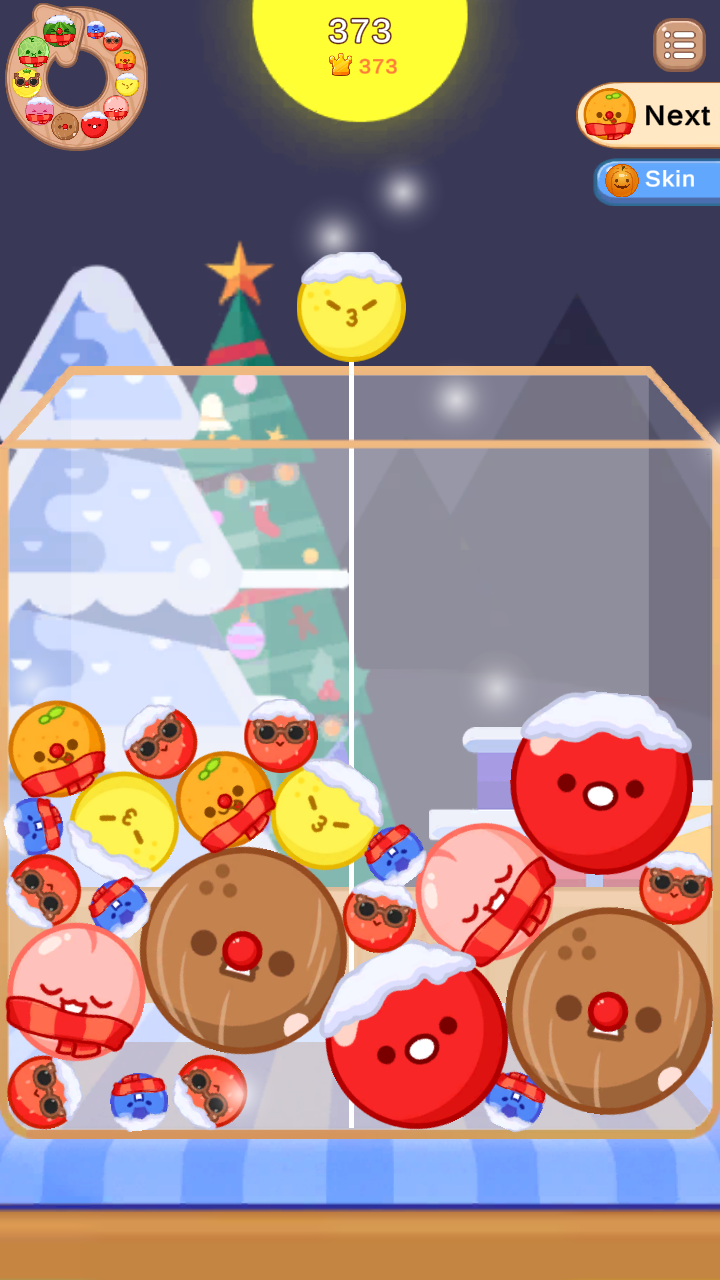The image size is (720, 1280).
Task: Open the fruit evolution wheel guide
Action: (76, 78)
